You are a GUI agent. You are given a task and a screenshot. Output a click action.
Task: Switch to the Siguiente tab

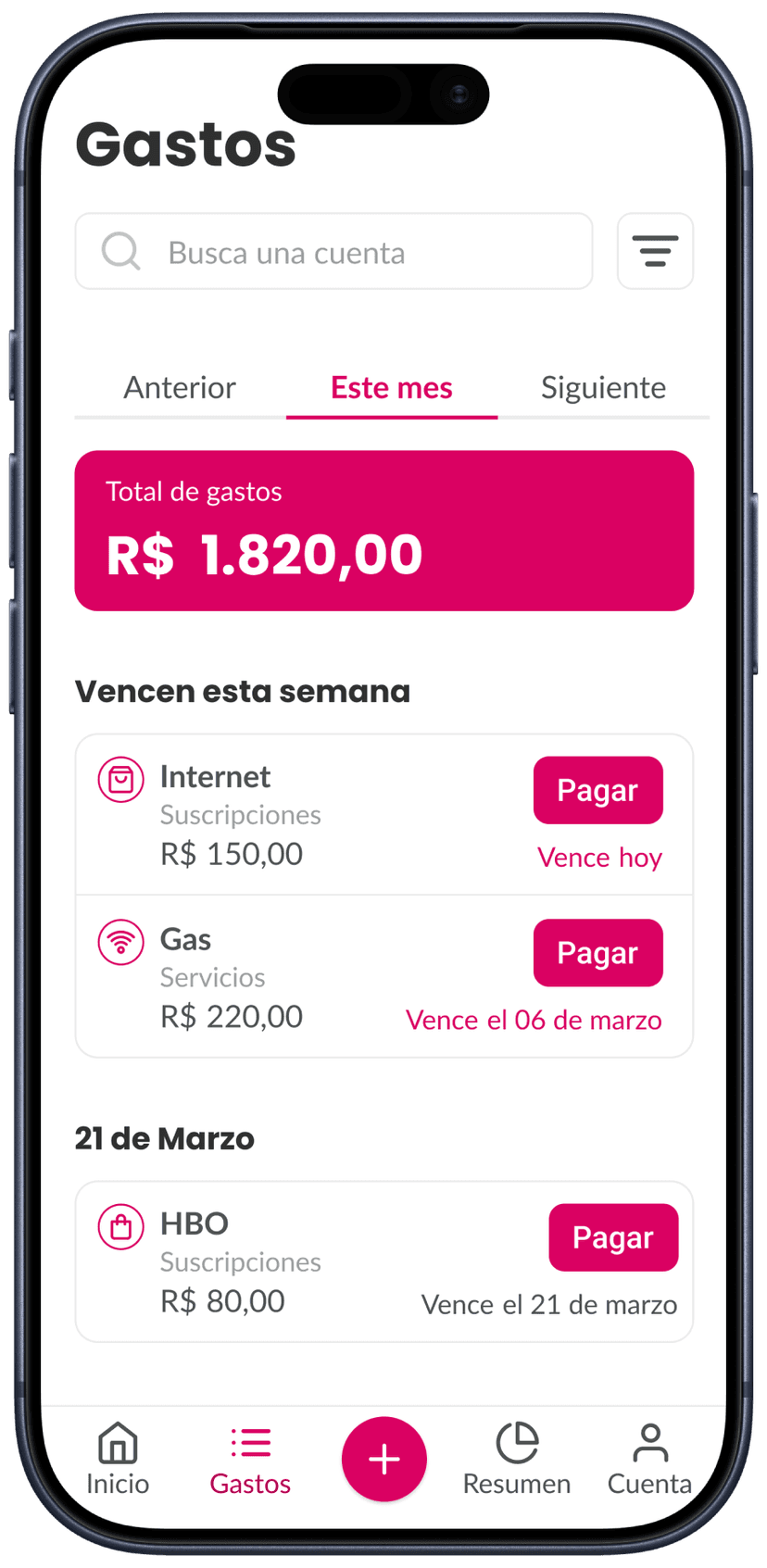(603, 387)
